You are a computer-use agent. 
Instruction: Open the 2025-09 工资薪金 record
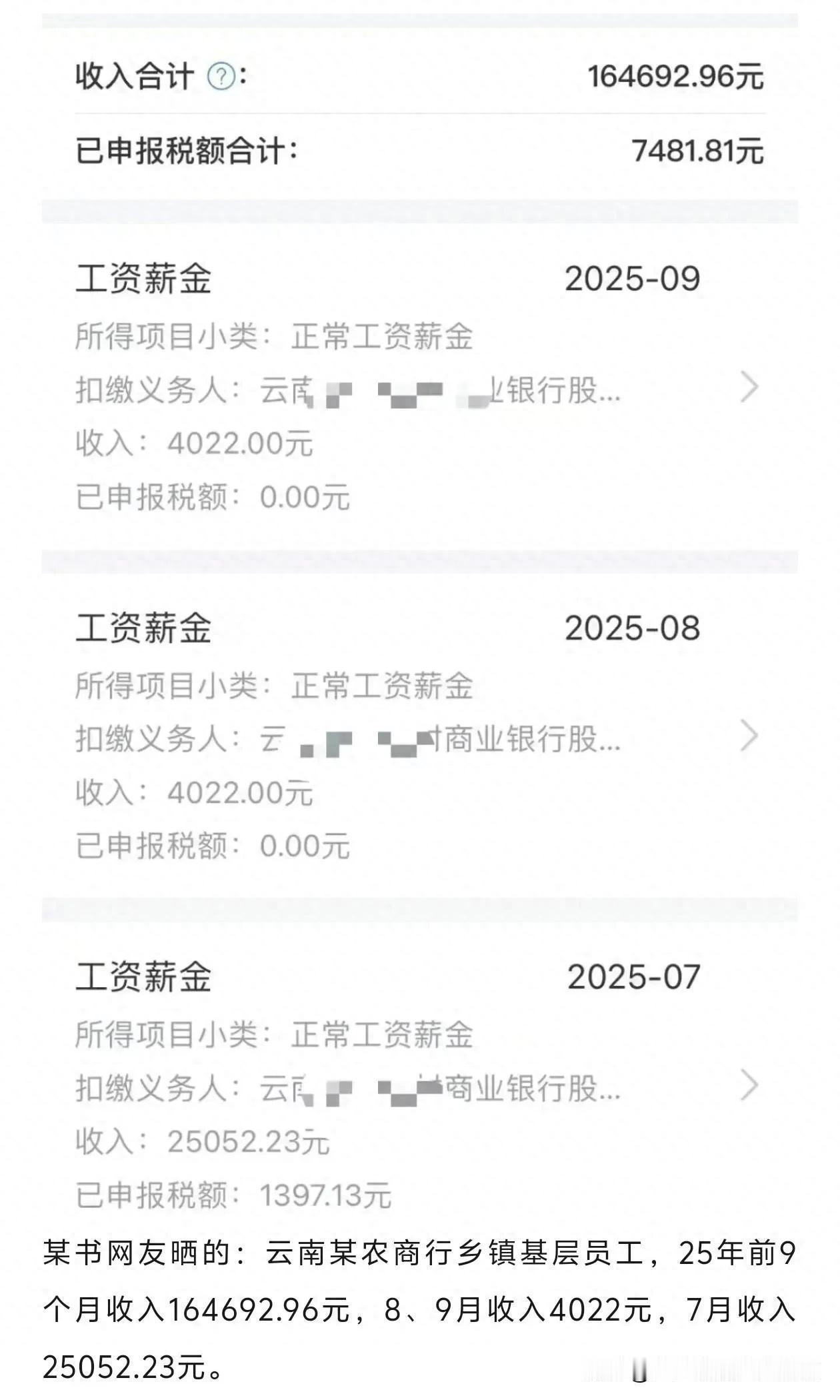749,388
